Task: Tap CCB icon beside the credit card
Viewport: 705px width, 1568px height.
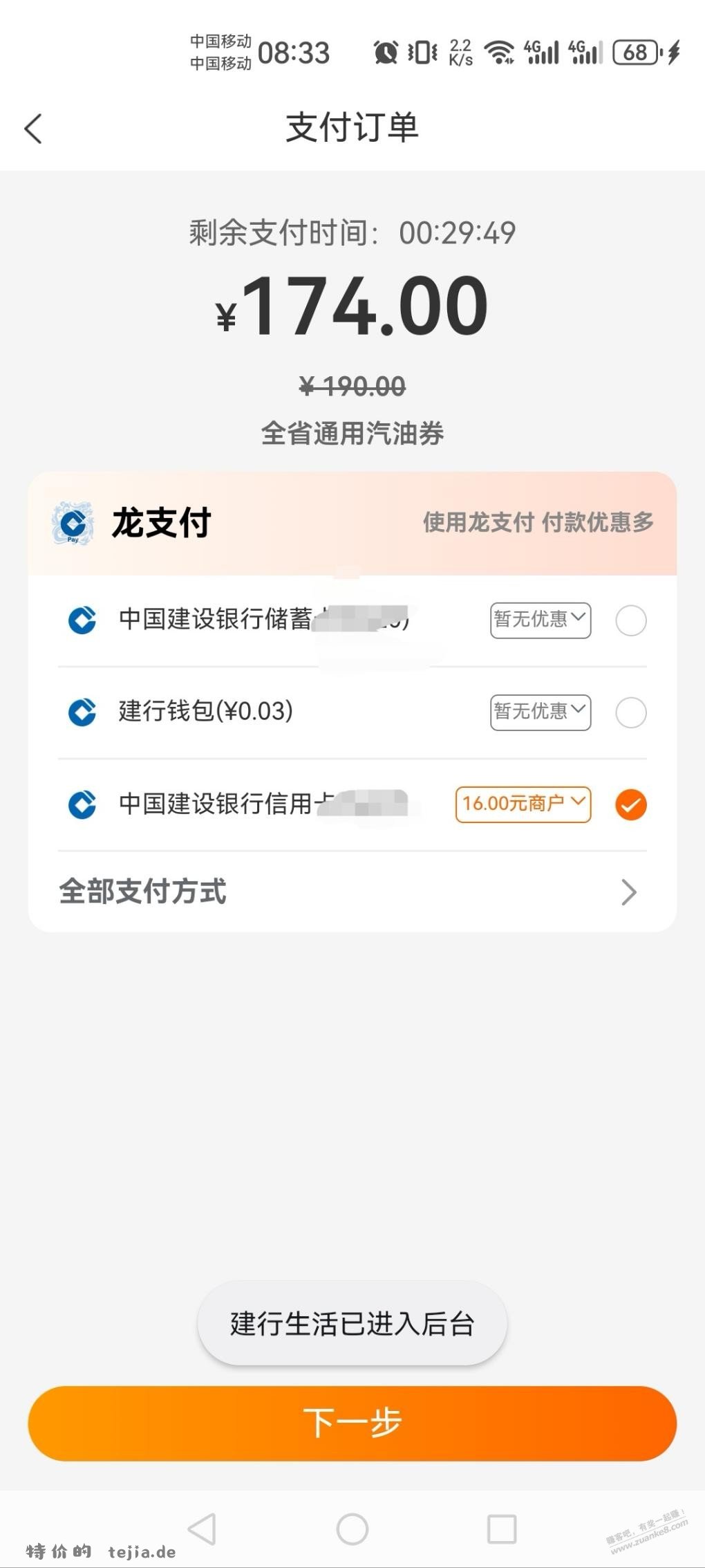Action: coord(81,804)
